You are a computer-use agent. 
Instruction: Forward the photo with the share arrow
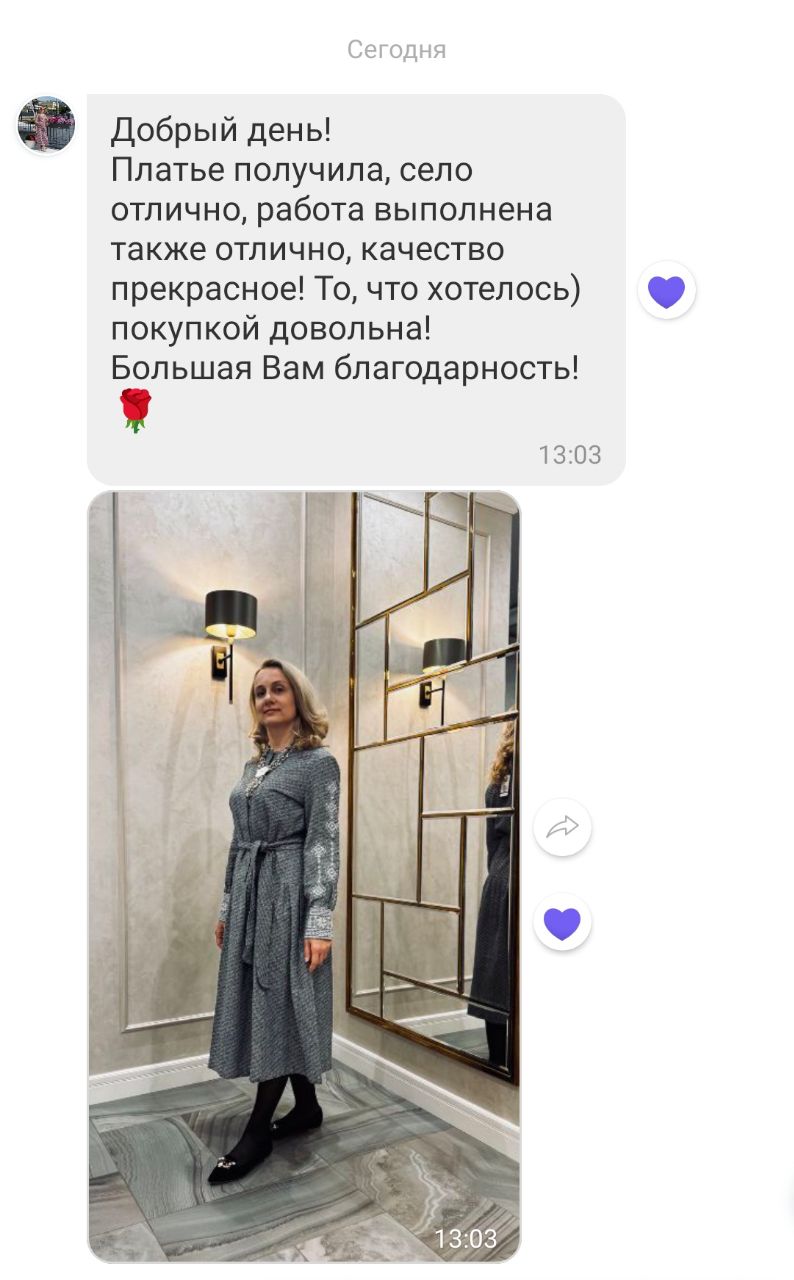[x=562, y=826]
